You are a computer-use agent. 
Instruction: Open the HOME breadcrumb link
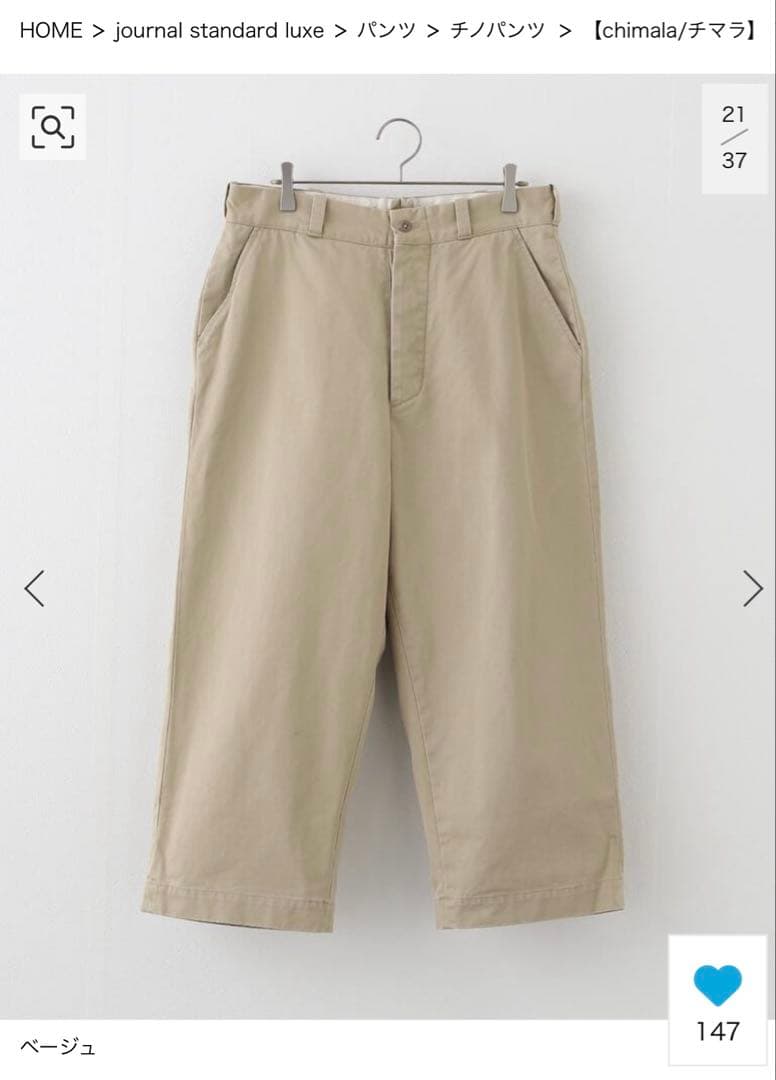click(x=50, y=30)
